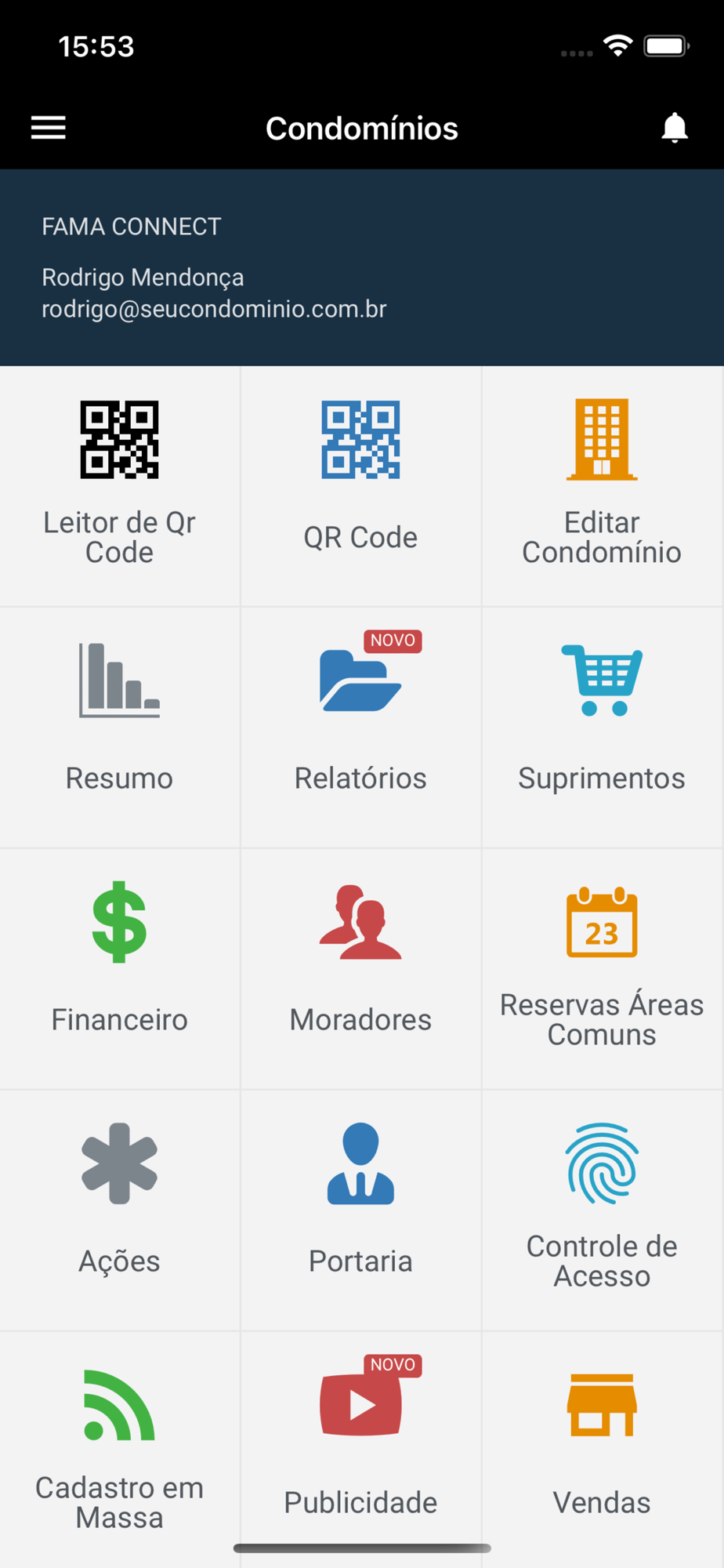Open Vendas store
Image resolution: width=724 pixels, height=1568 pixels.
pos(602,1450)
